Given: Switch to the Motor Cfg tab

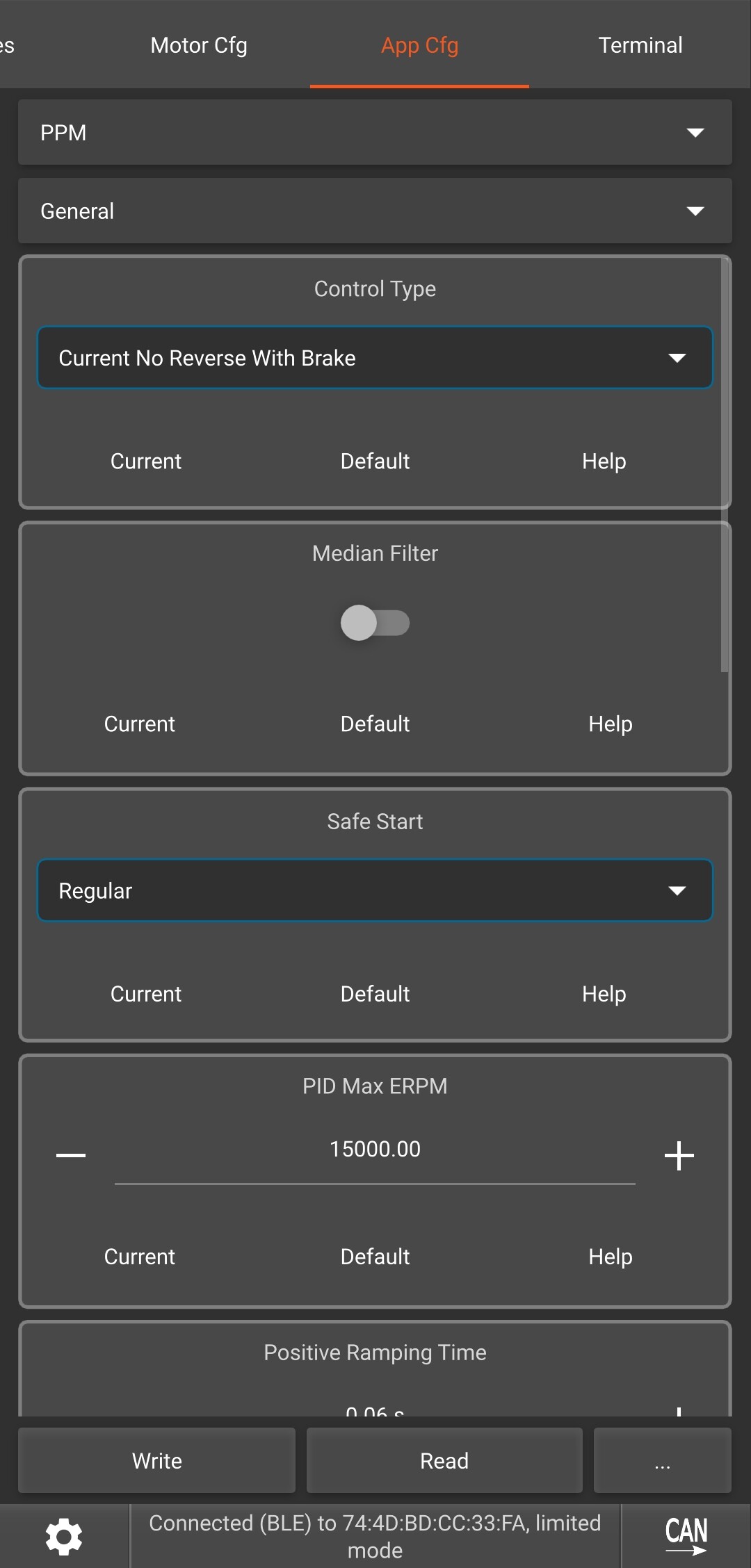Looking at the screenshot, I should point(199,46).
